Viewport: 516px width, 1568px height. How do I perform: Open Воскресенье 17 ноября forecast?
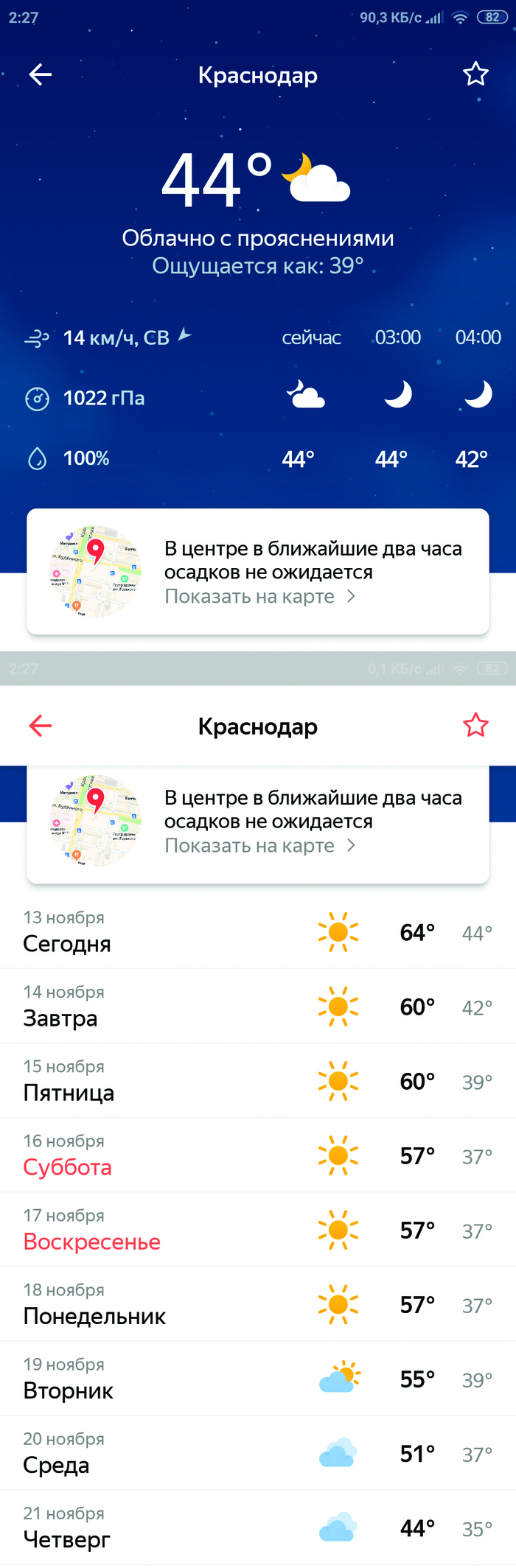[258, 1229]
